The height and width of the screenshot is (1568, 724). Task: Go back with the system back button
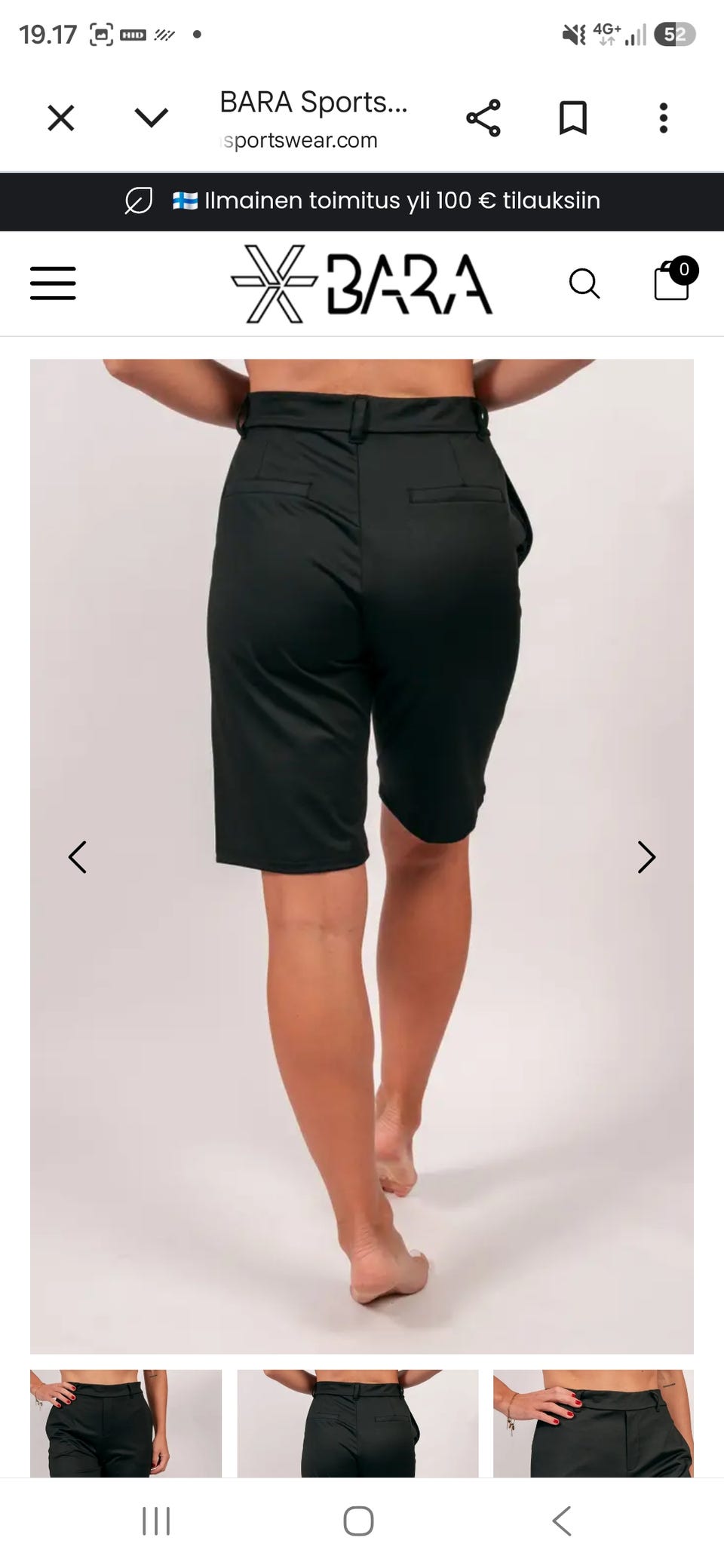tap(562, 1521)
